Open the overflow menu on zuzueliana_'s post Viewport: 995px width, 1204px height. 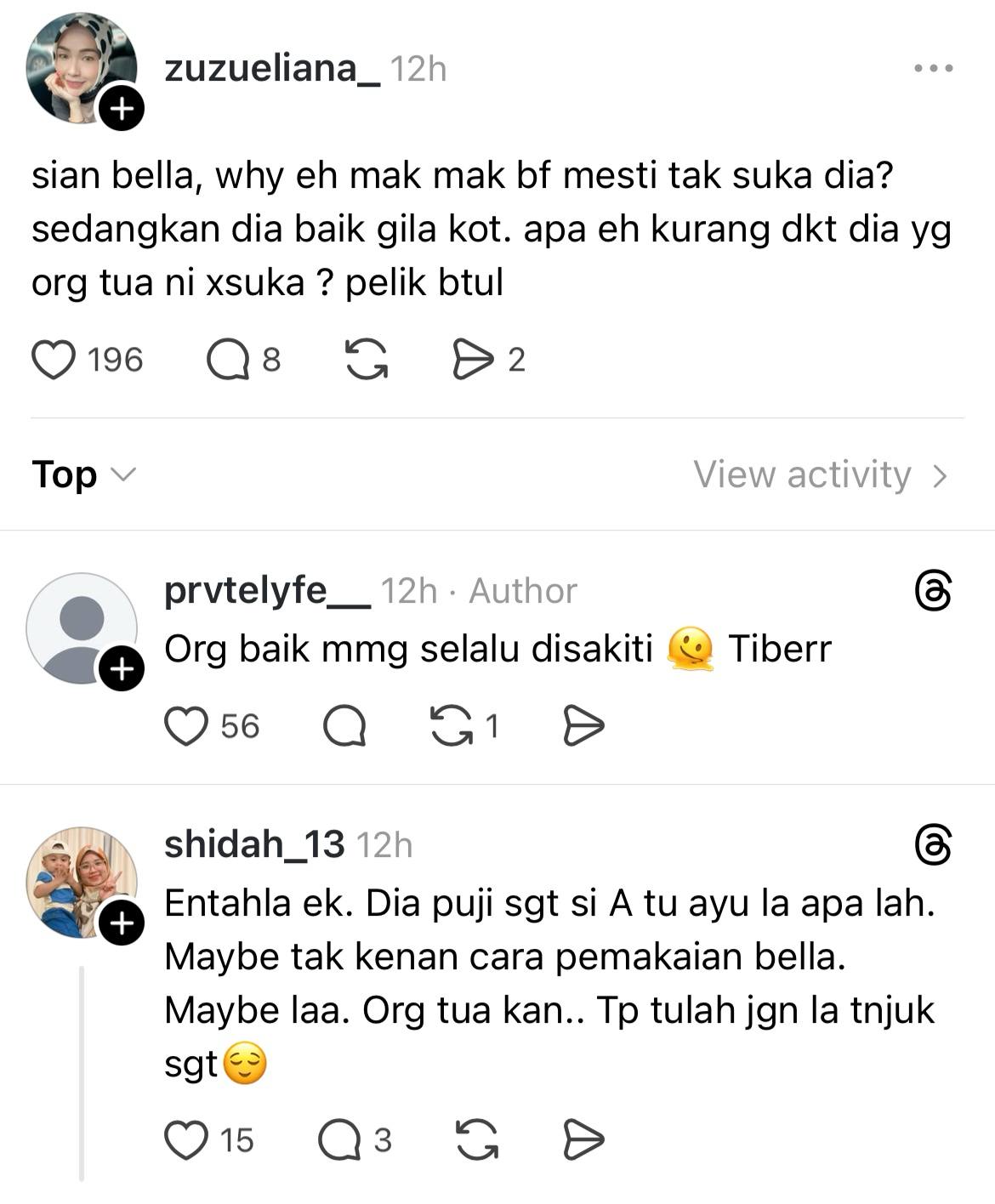[x=933, y=68]
